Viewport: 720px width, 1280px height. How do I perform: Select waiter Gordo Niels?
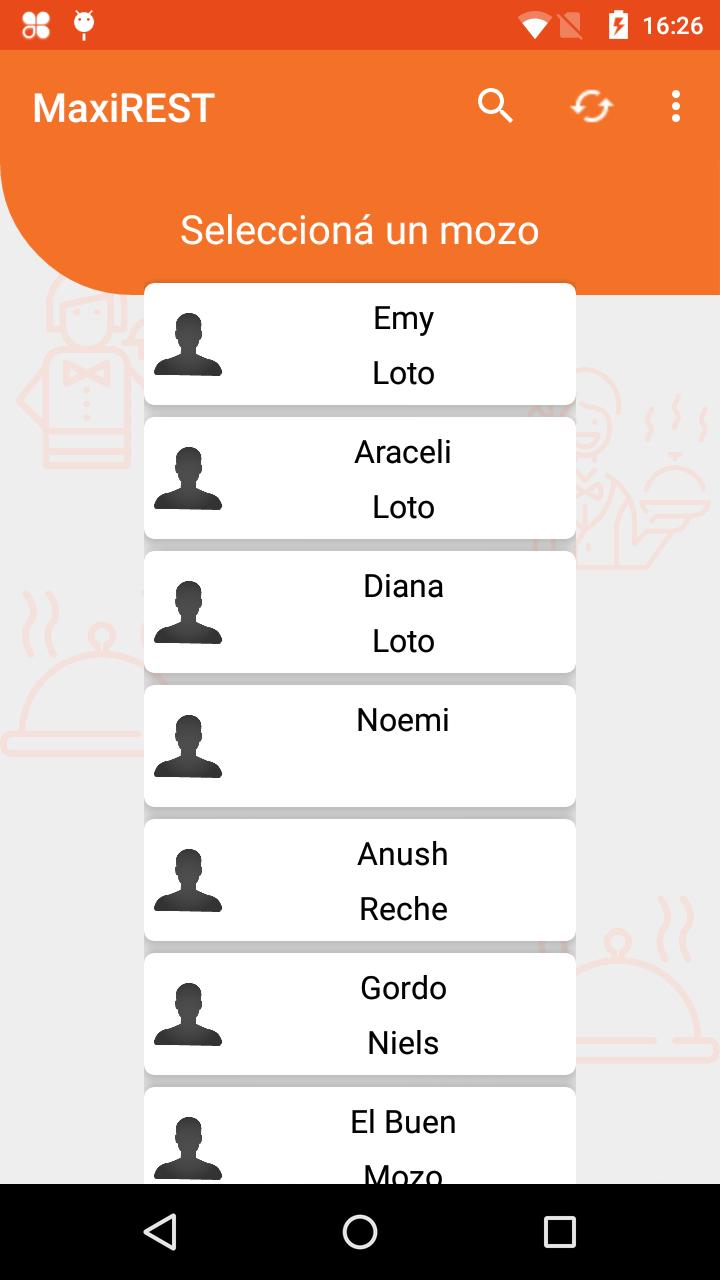click(x=360, y=1014)
